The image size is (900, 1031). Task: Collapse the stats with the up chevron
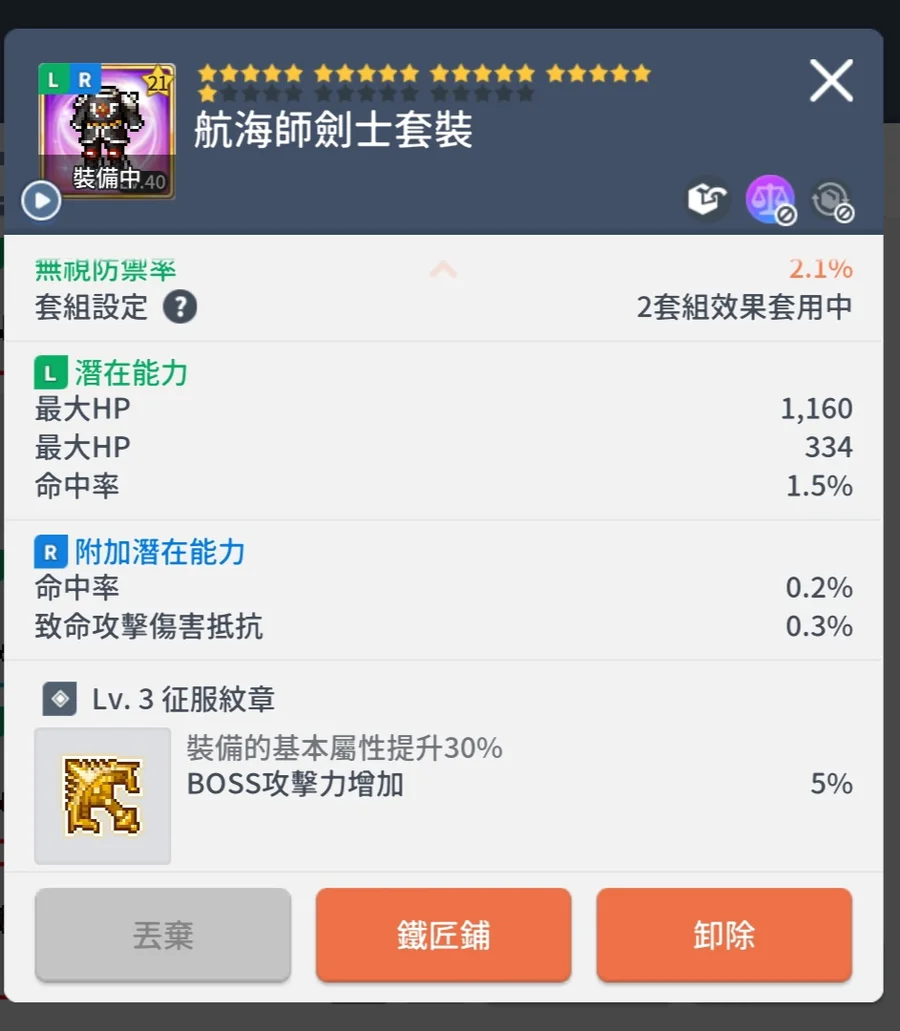click(443, 269)
